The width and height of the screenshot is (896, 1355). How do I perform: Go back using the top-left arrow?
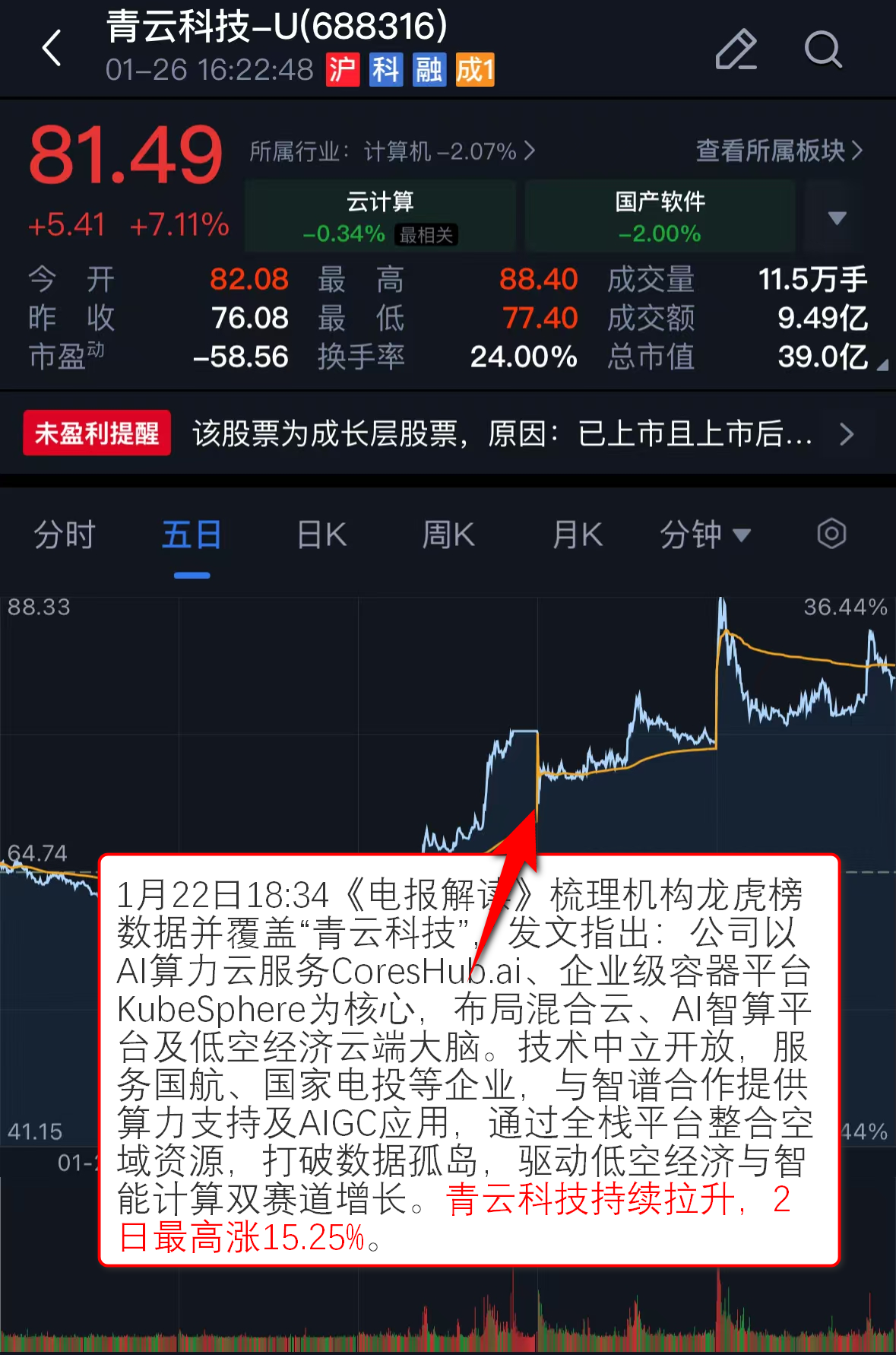click(x=52, y=49)
